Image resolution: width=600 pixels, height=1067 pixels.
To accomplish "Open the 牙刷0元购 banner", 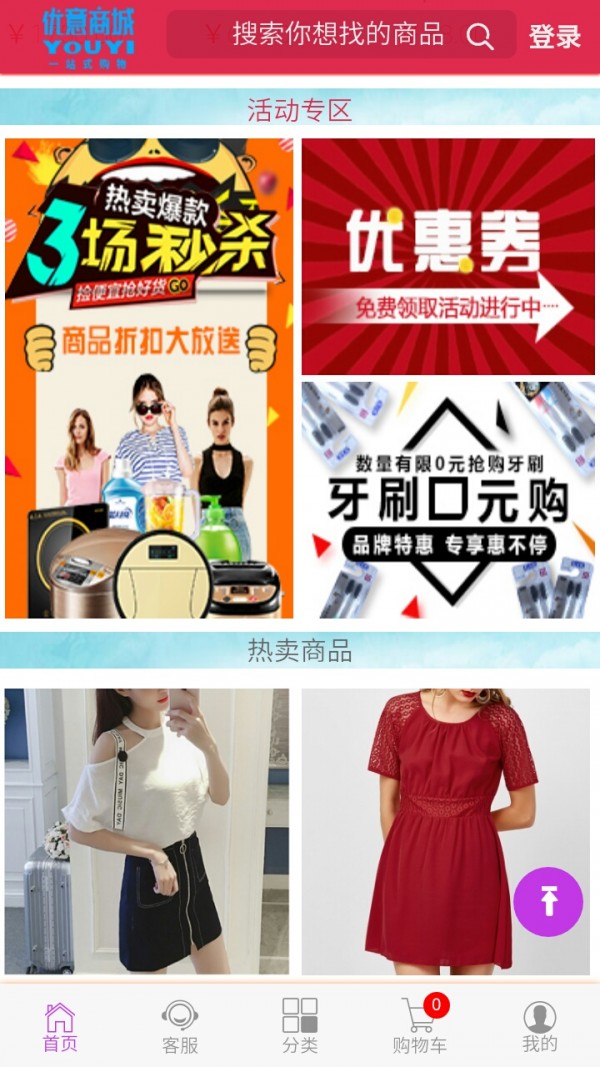I will (448, 500).
